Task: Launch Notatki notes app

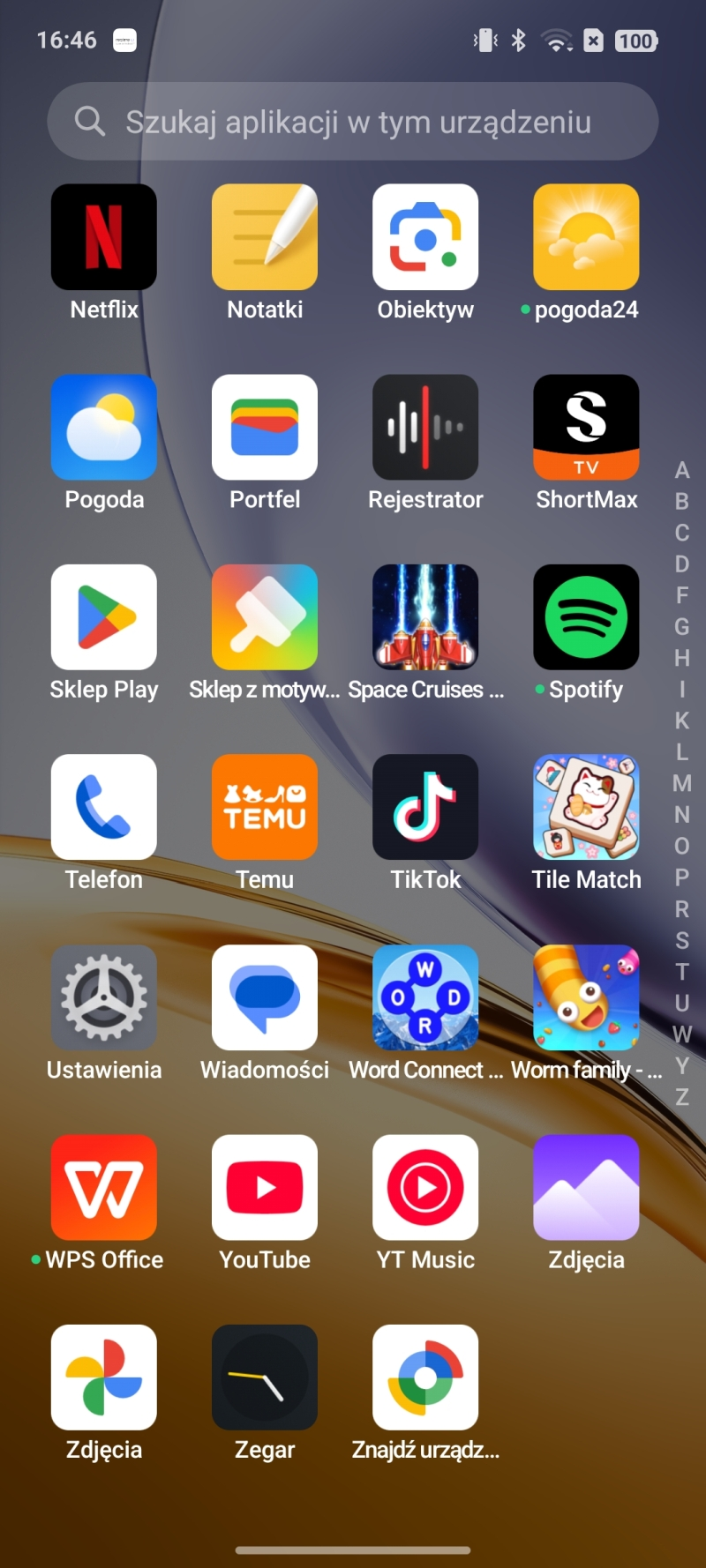Action: [x=265, y=237]
